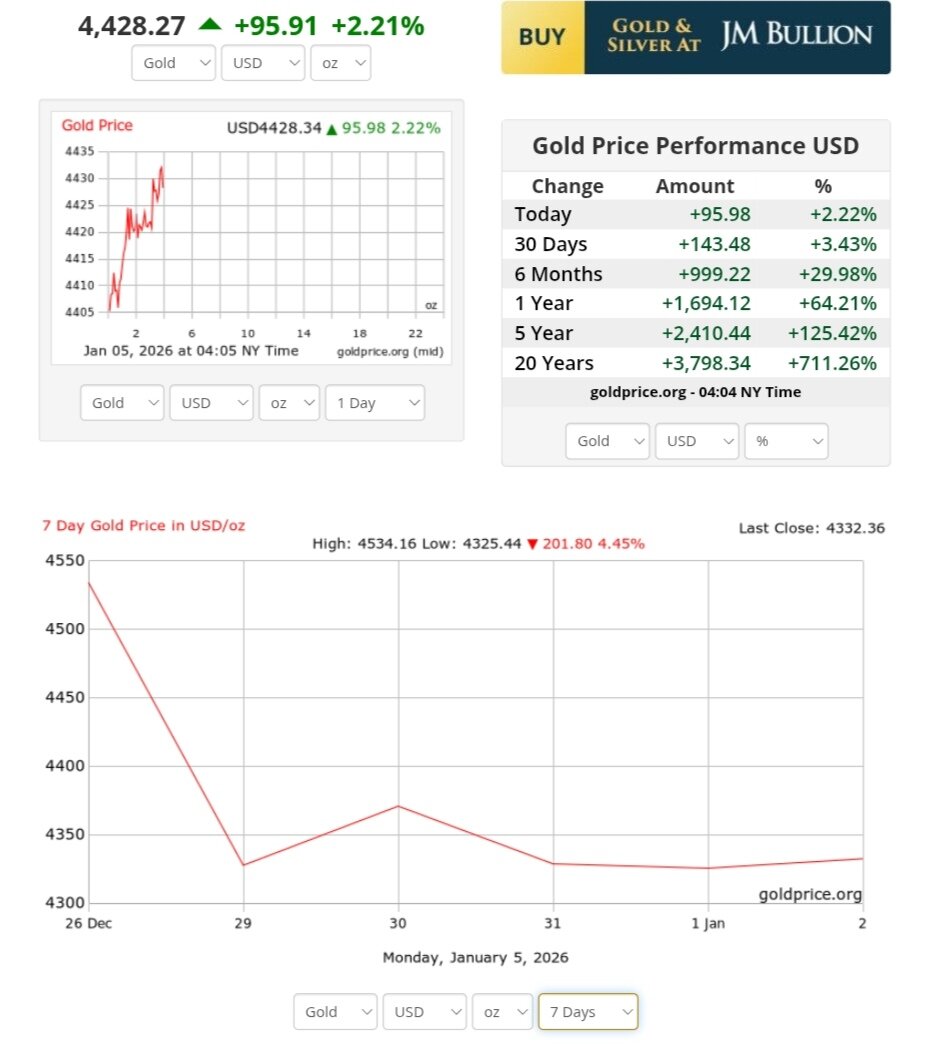Change USD currency under the 1-day chart

211,403
